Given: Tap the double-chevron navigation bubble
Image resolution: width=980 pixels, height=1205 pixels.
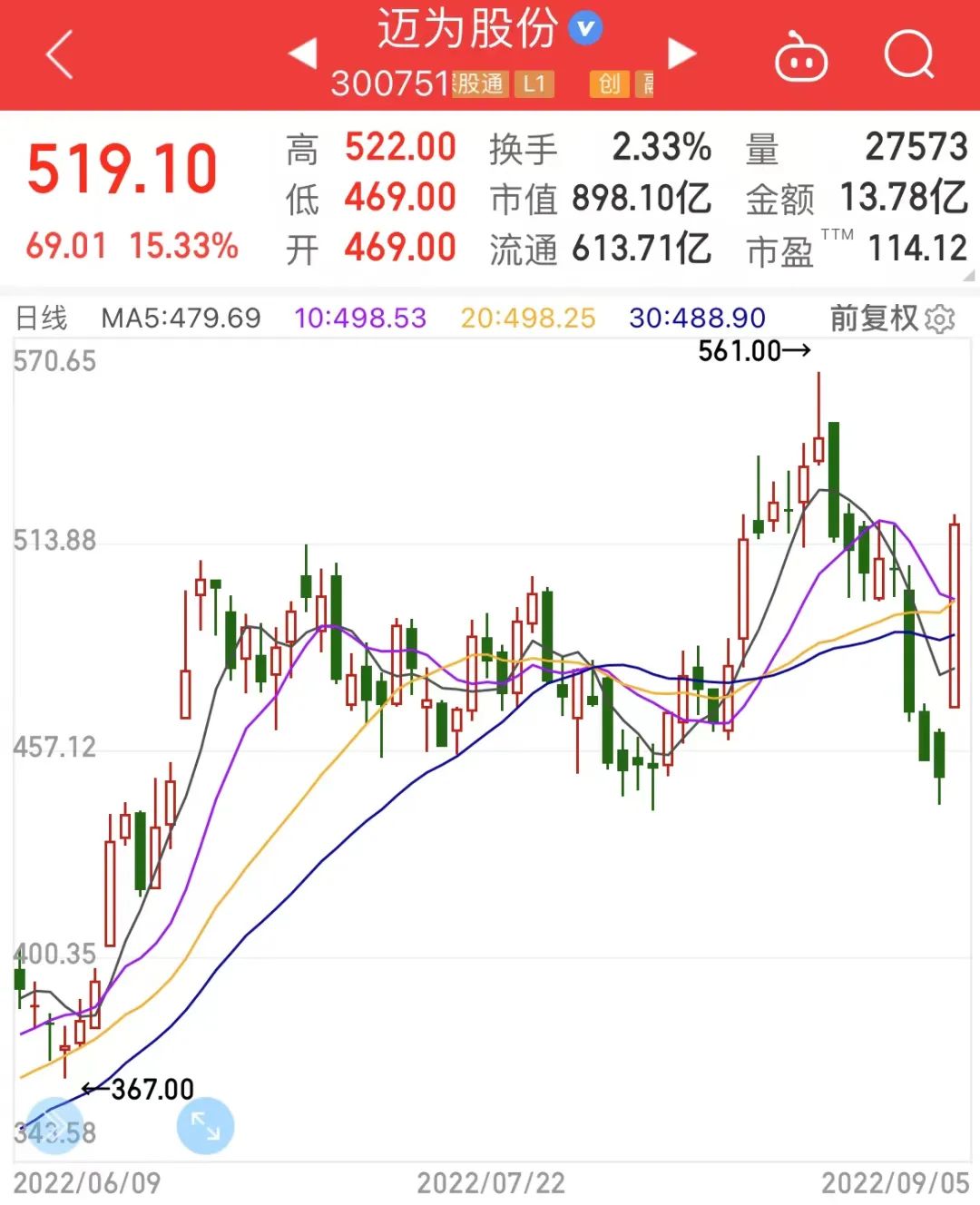Looking at the screenshot, I should tap(56, 1125).
